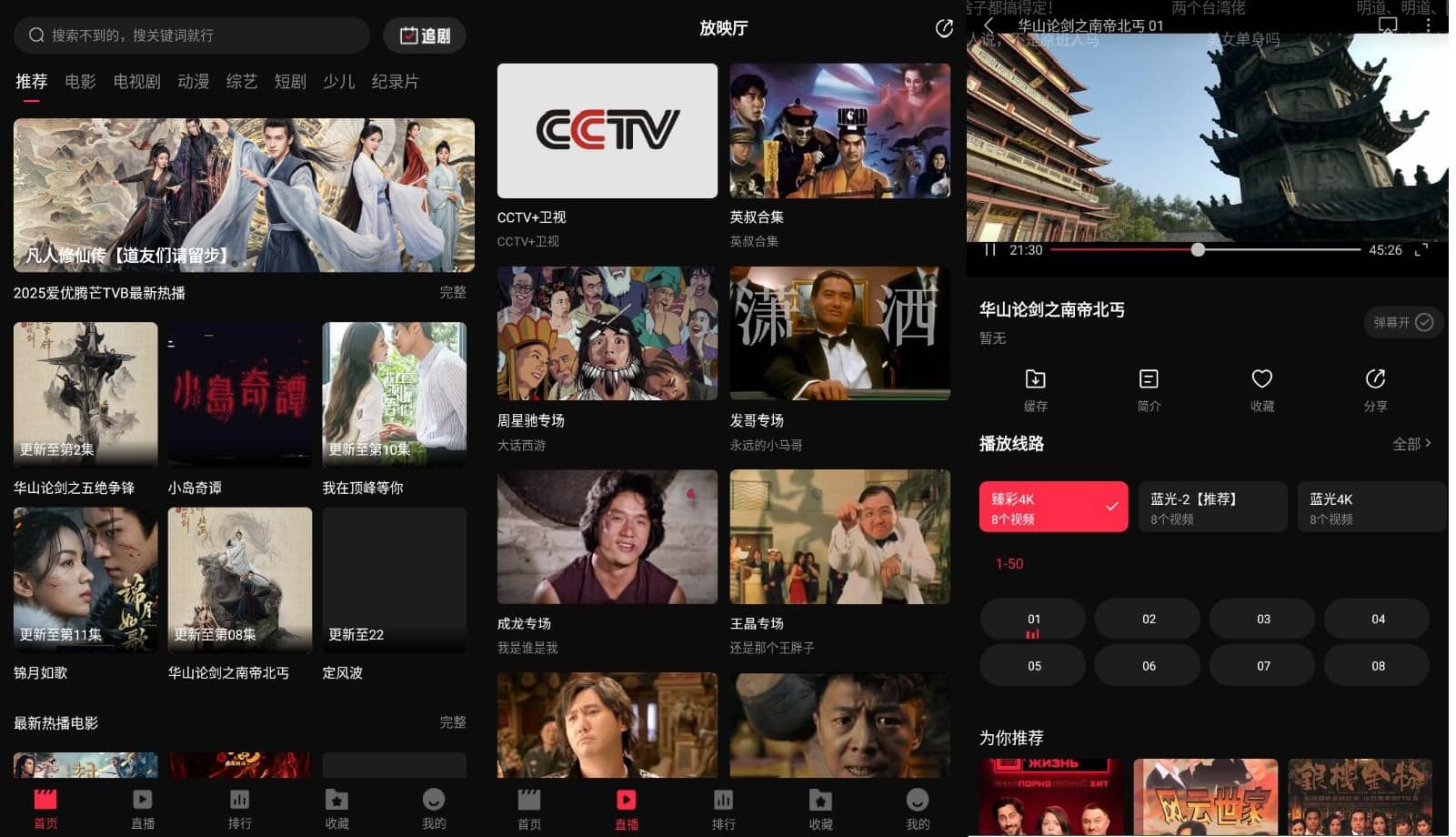Open the 成龙专场 collection tile

(607, 537)
